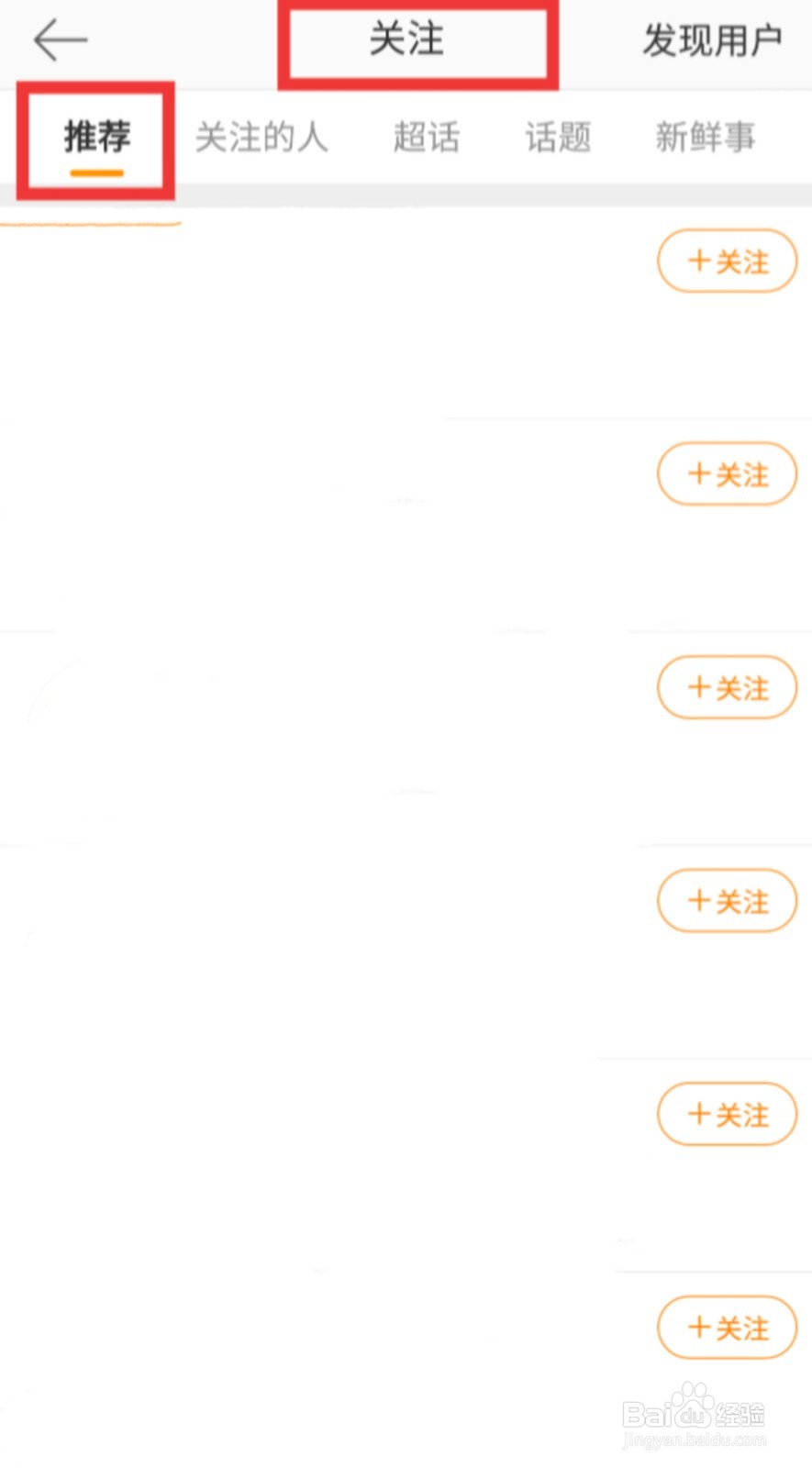Switch to the 推荐 tab
812x1468 pixels.
coord(95,136)
